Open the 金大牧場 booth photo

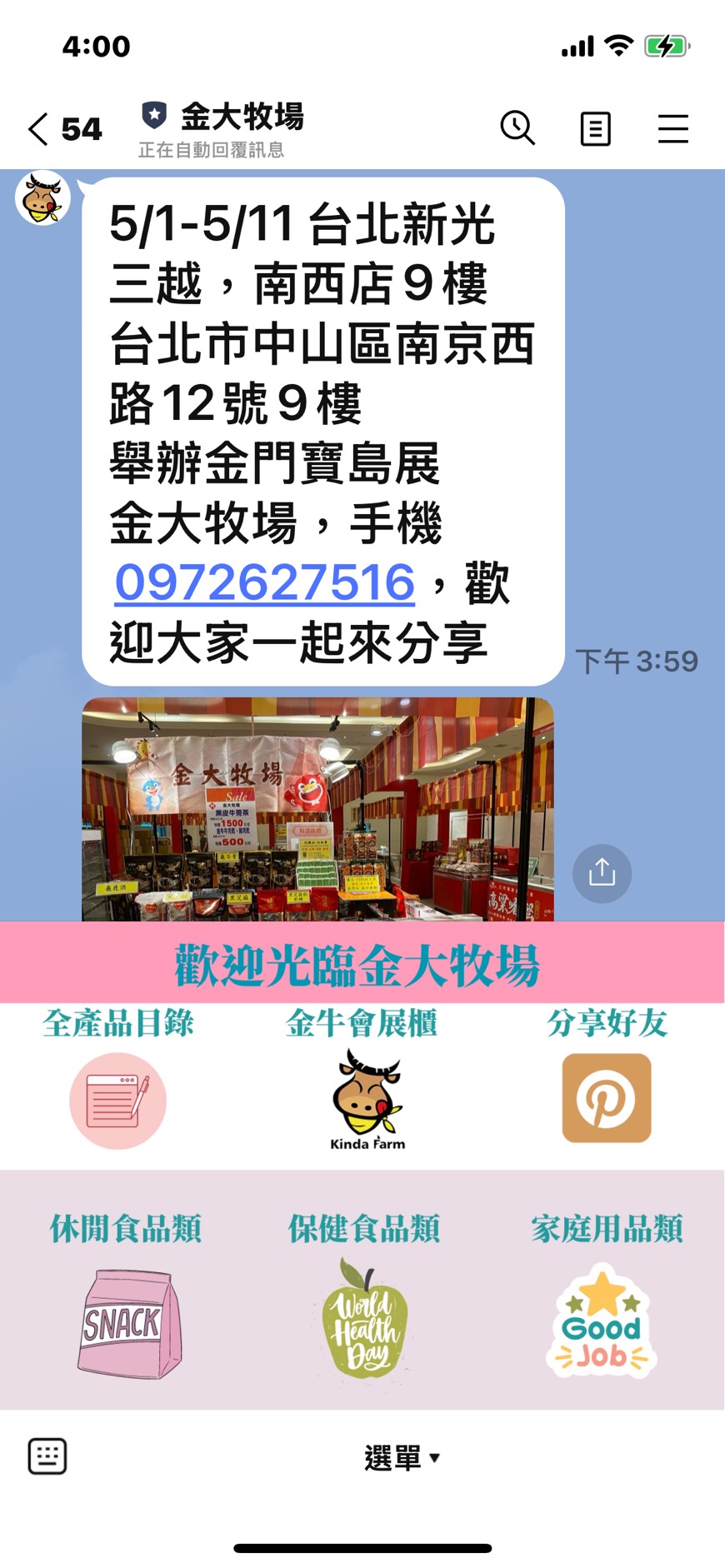pos(317,808)
